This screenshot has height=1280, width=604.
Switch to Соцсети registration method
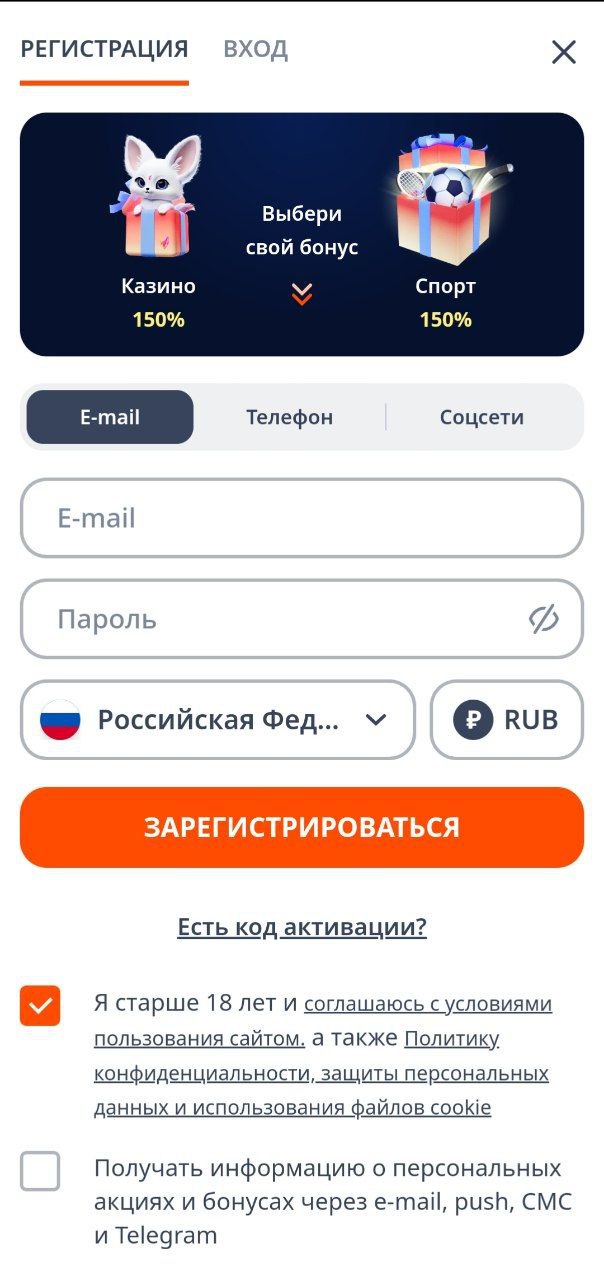click(482, 417)
